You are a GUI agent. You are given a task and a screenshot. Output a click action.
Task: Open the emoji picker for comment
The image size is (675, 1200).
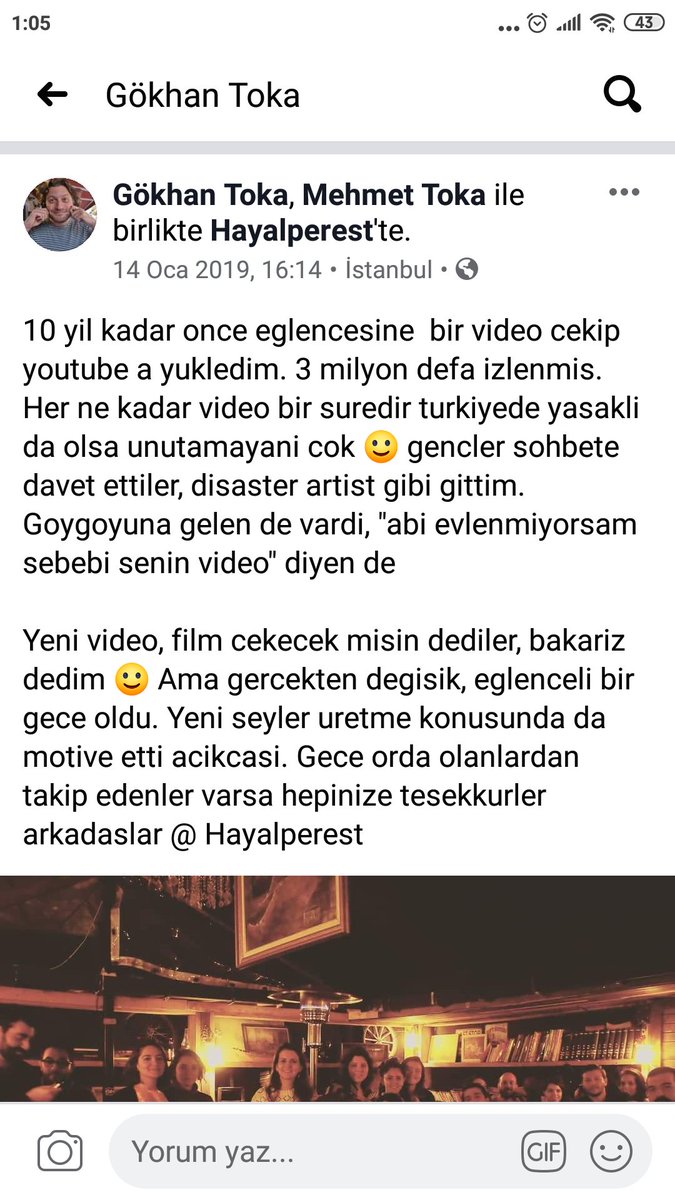(x=611, y=1152)
